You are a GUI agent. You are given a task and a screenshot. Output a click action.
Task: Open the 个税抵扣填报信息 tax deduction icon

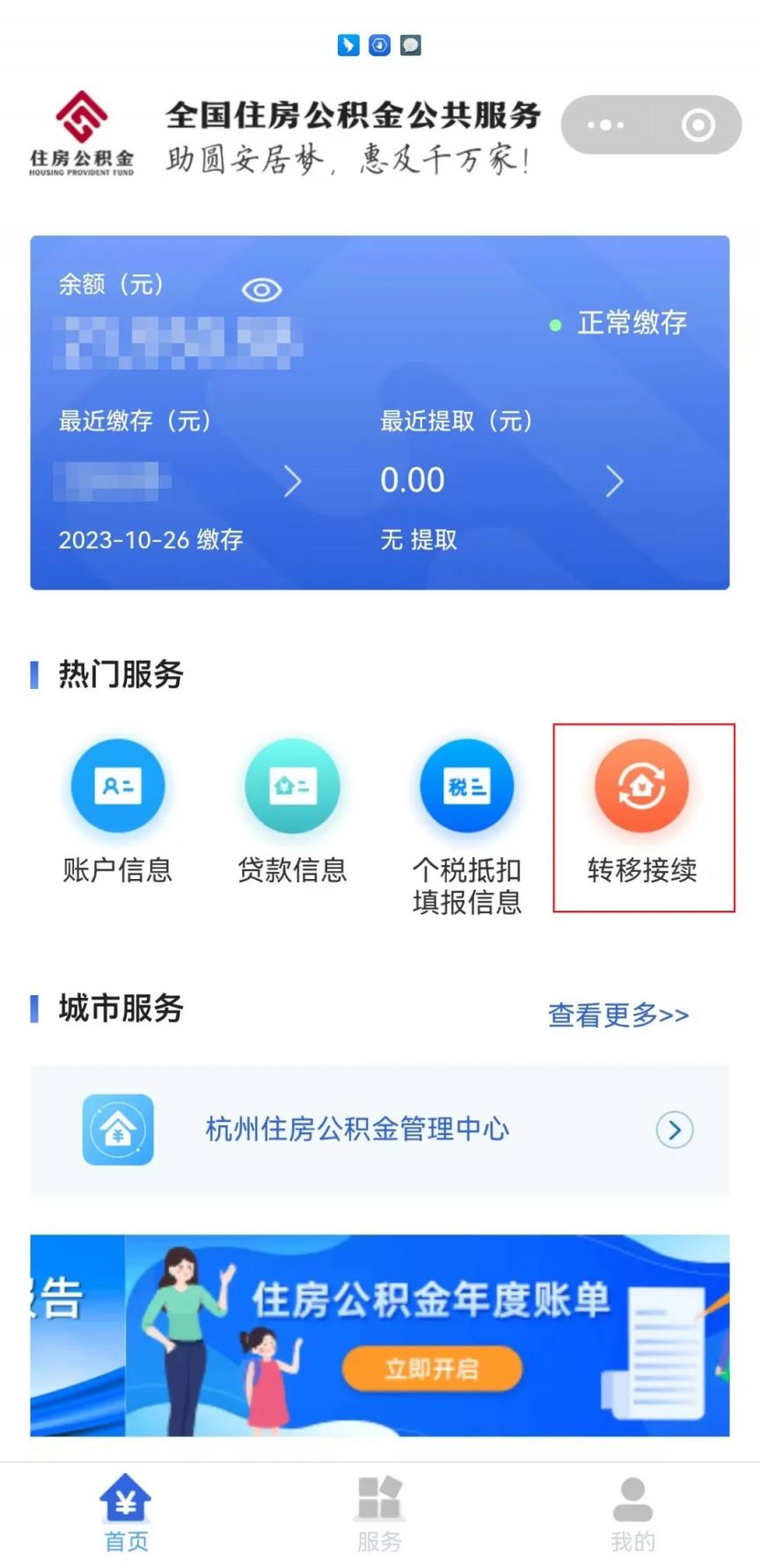tap(466, 786)
